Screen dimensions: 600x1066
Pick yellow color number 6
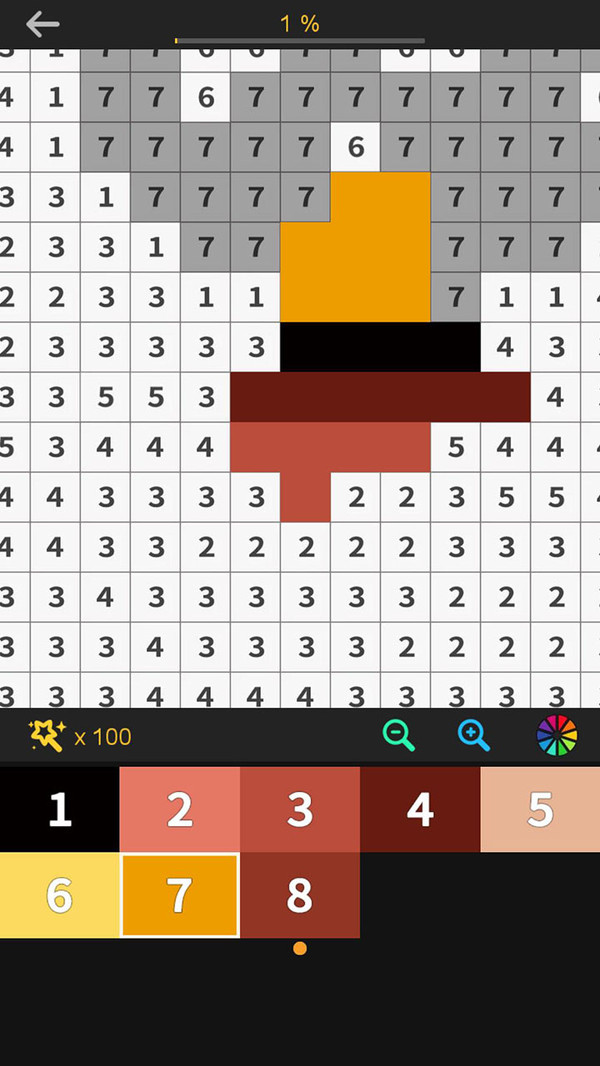[60, 895]
